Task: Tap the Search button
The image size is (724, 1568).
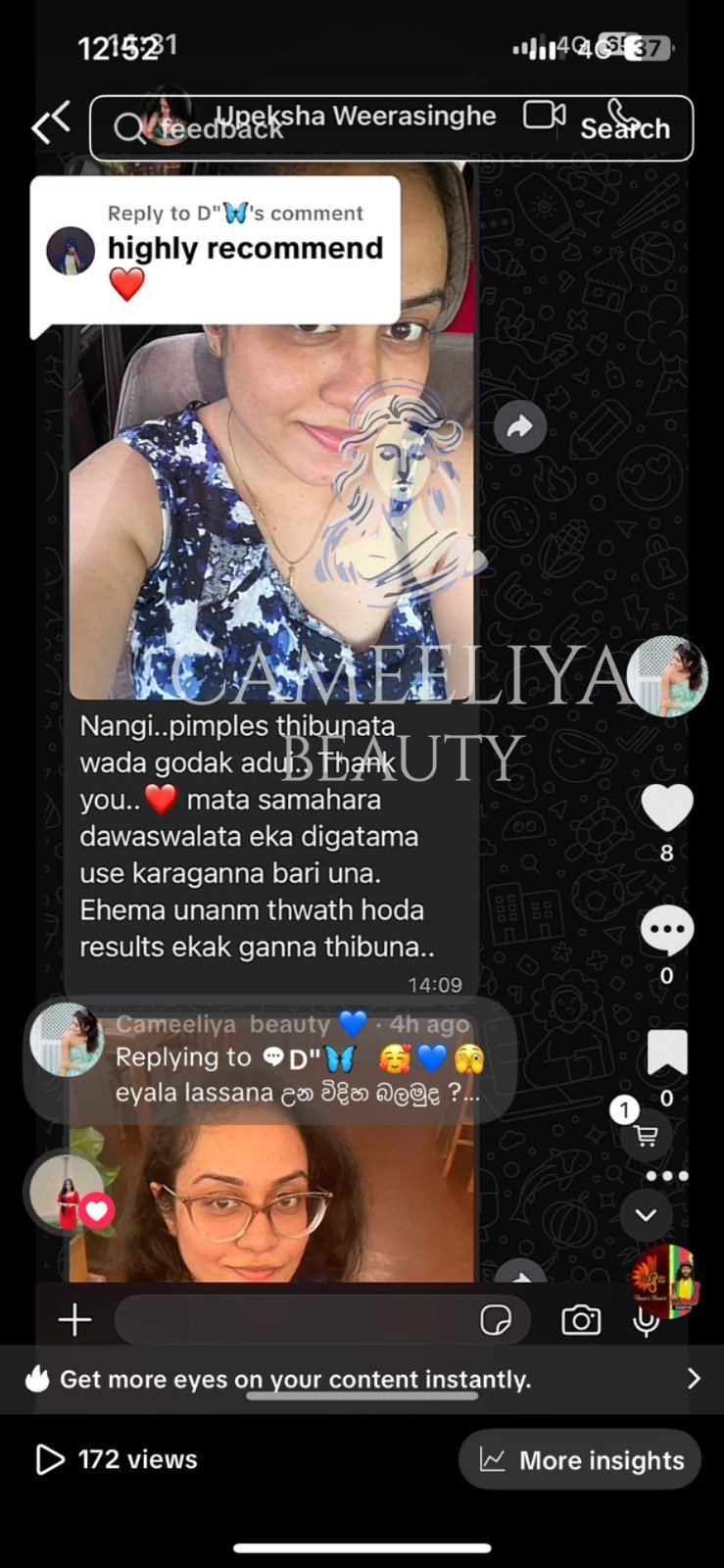Action: pyautogui.click(x=625, y=128)
